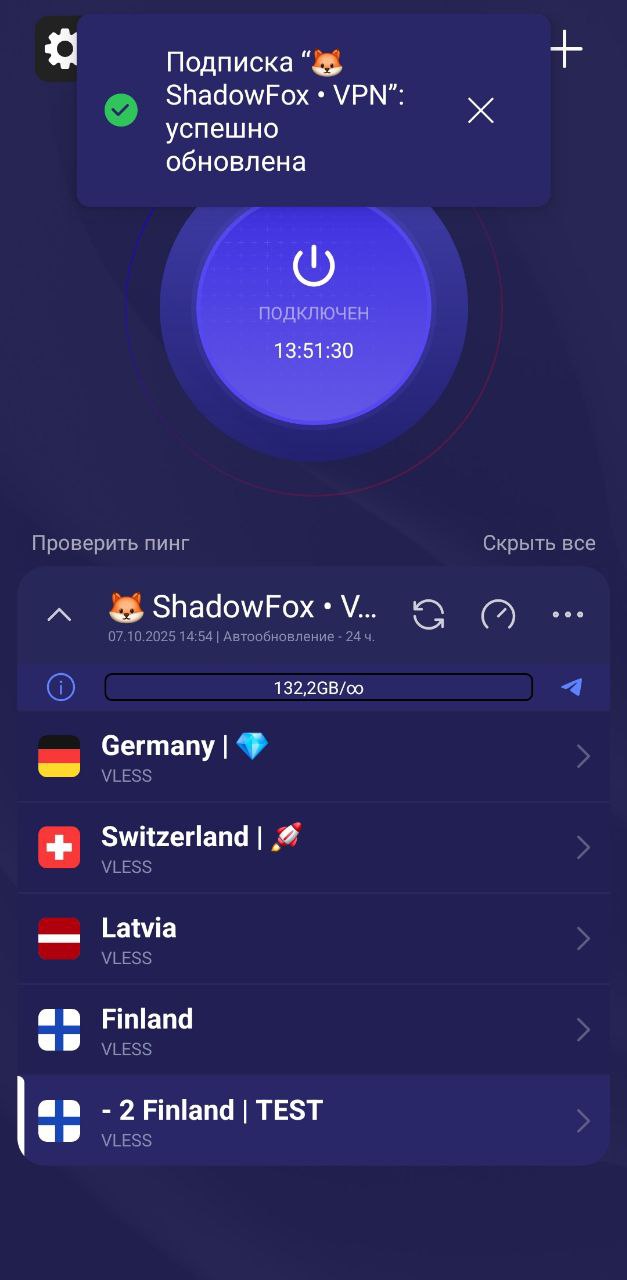627x1280 pixels.
Task: Open details chevron for 2 Finland TEST
Action: click(x=583, y=1121)
